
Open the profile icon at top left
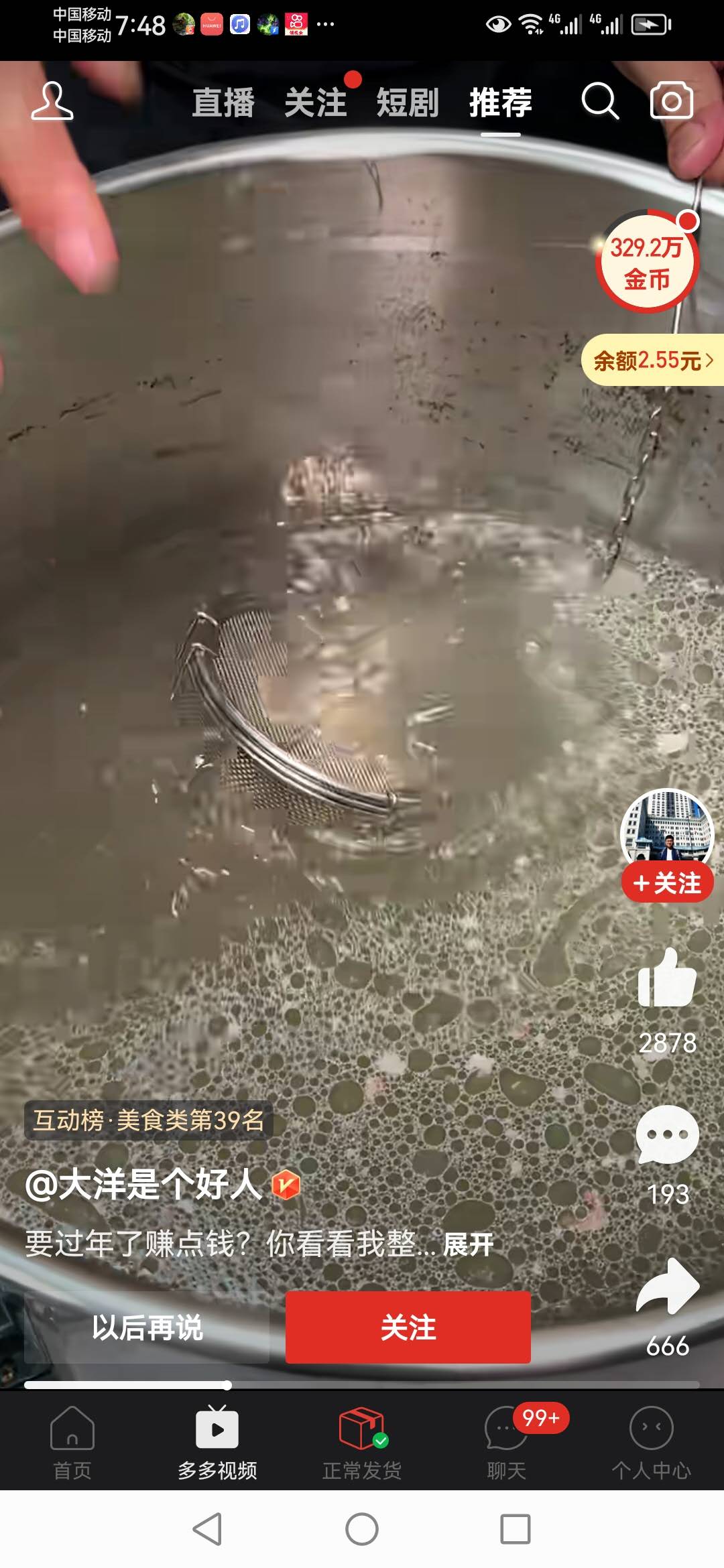(52, 102)
